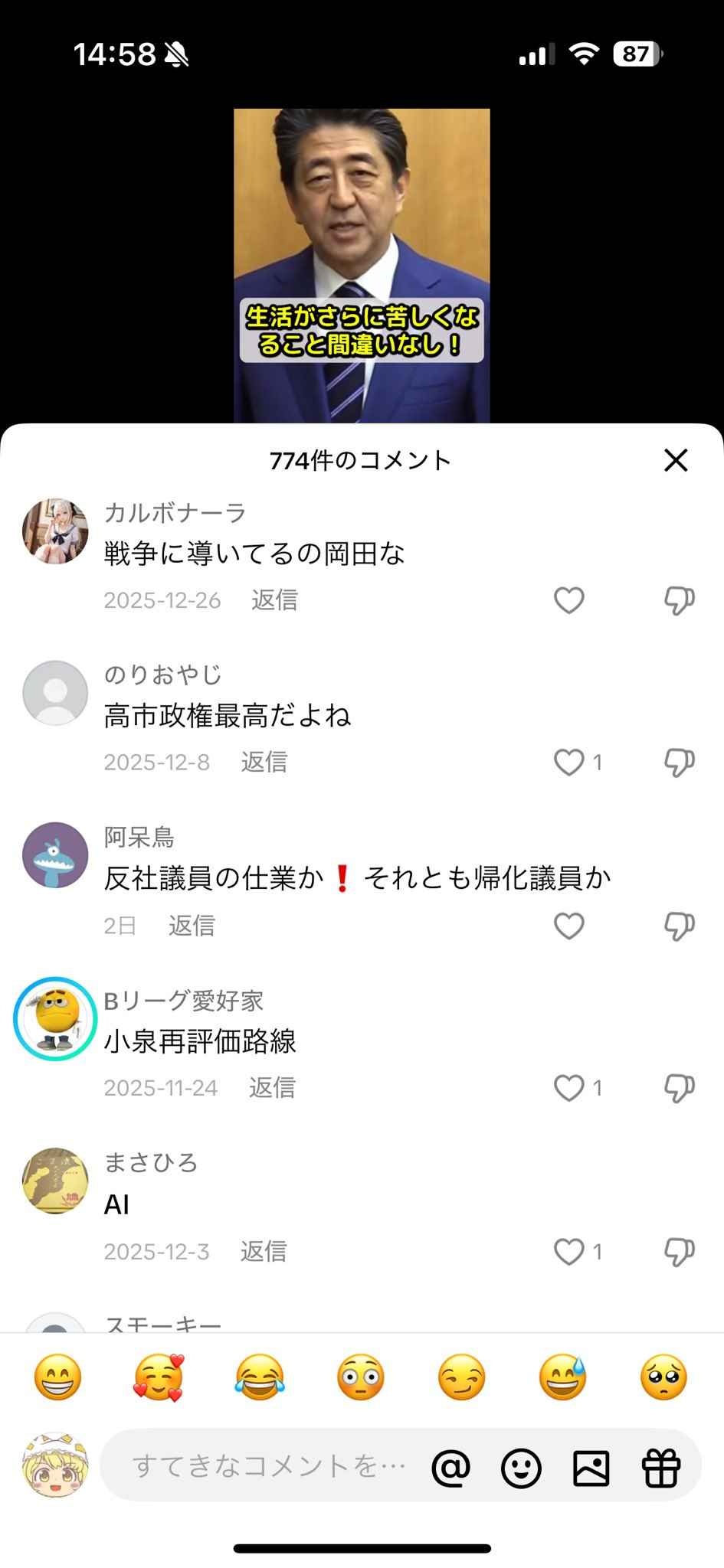This screenshot has height=1568, width=724.
Task: Like Bリーグ愛好家's comment
Action: (569, 1088)
